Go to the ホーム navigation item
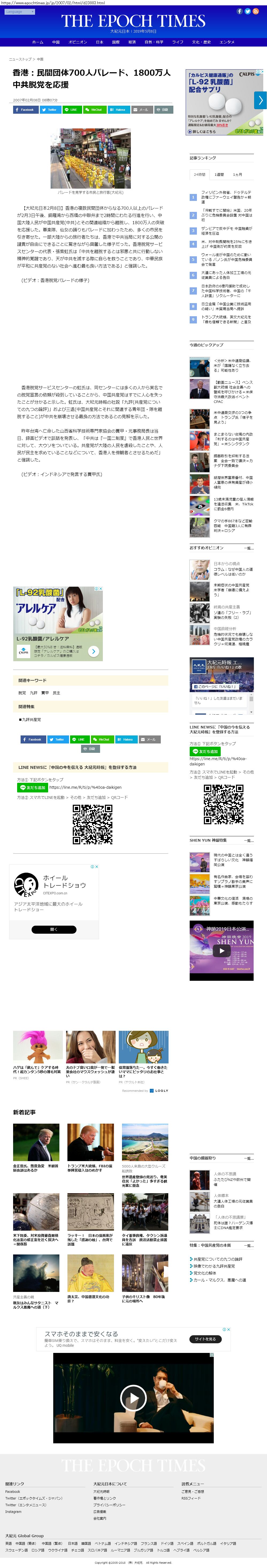This screenshot has width=267, height=1568. [x=37, y=42]
